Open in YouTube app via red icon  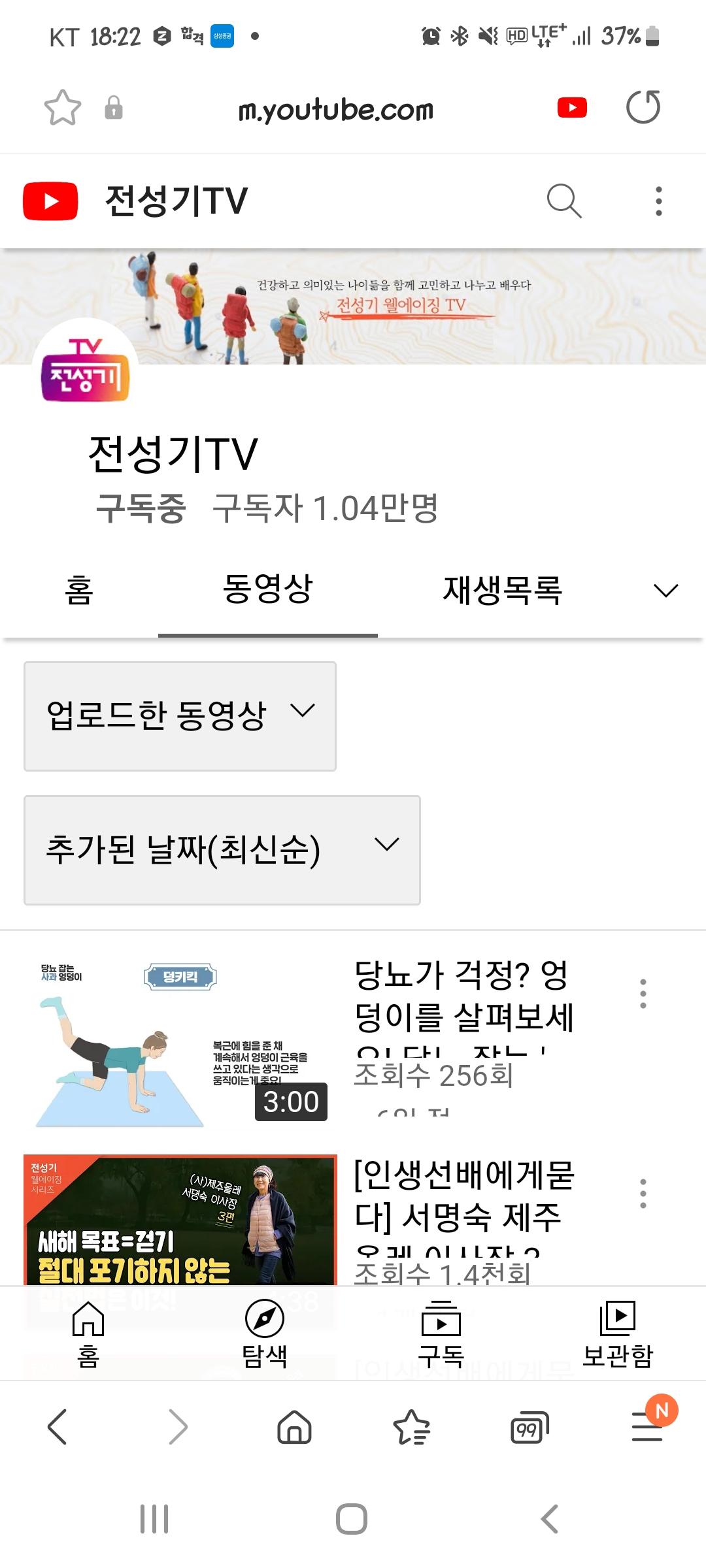point(572,108)
